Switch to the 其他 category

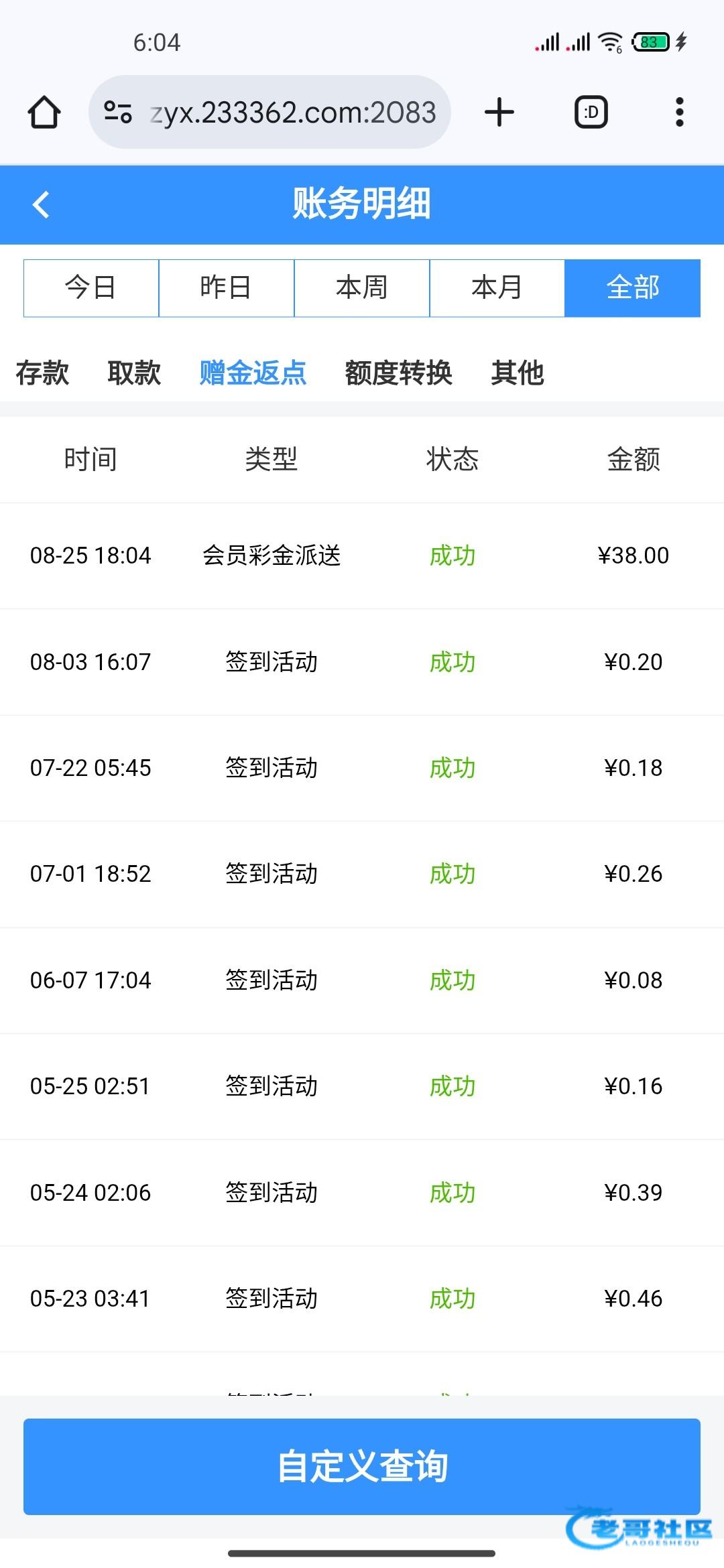(517, 373)
